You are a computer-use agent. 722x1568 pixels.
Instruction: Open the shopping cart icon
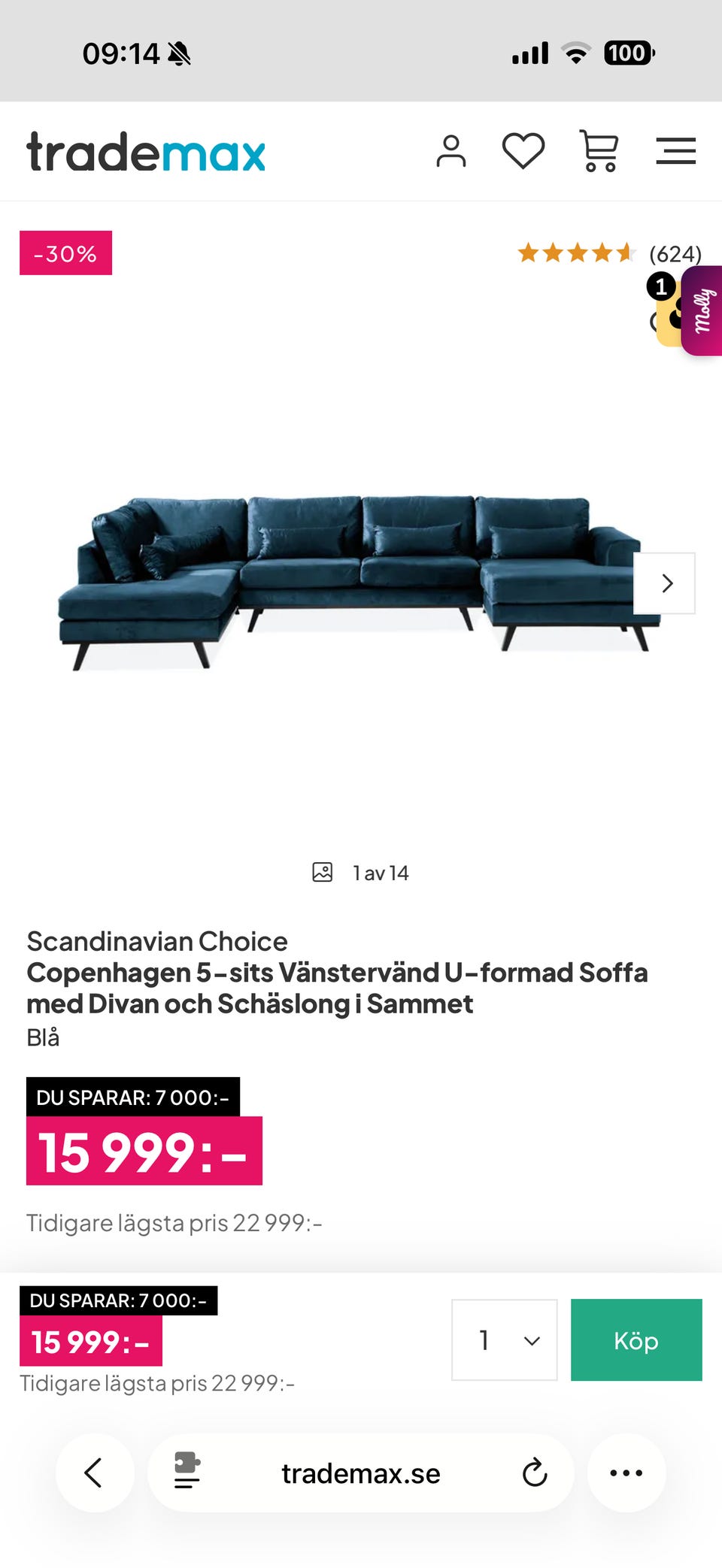tap(599, 150)
